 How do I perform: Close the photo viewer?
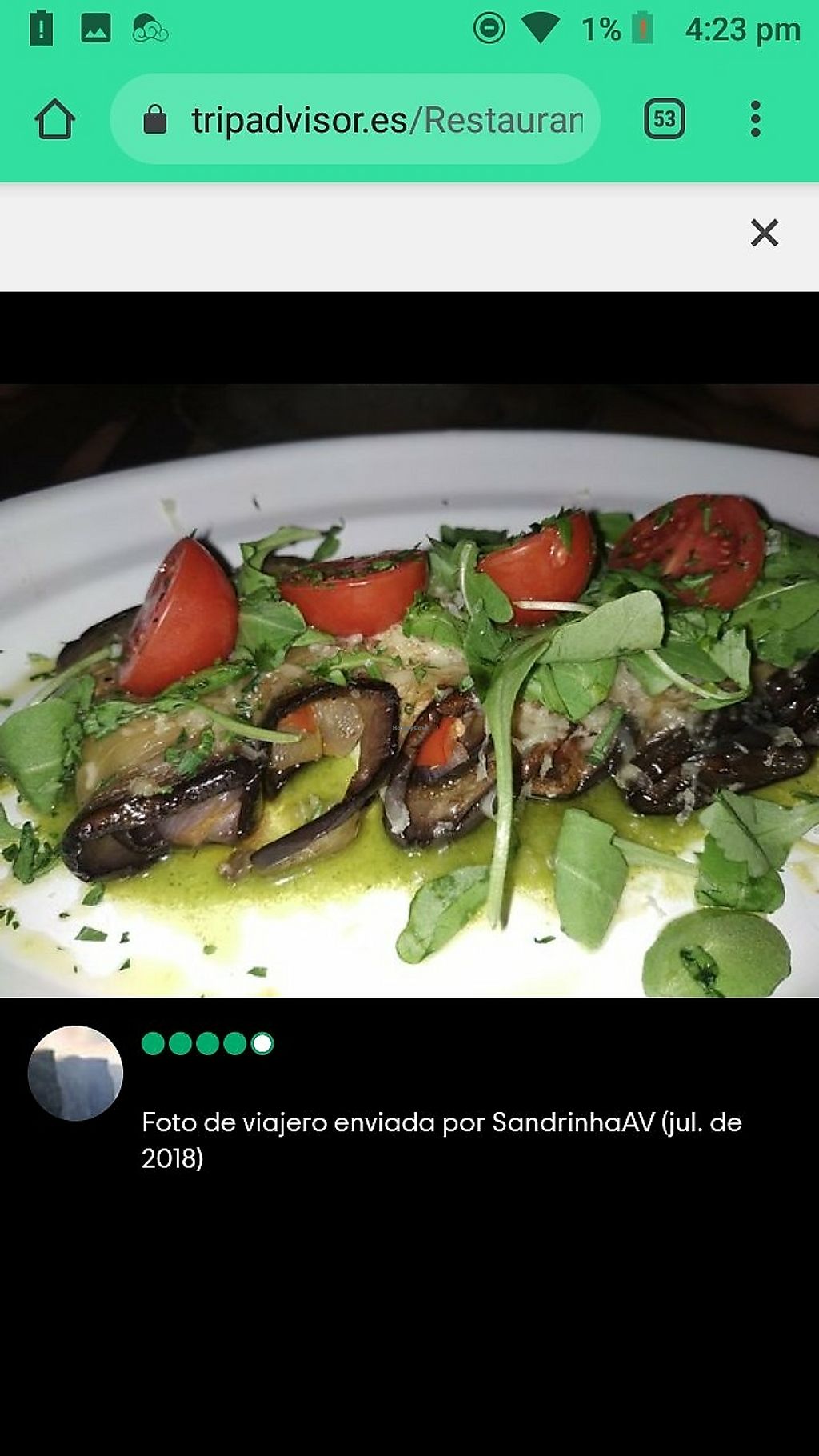(764, 233)
